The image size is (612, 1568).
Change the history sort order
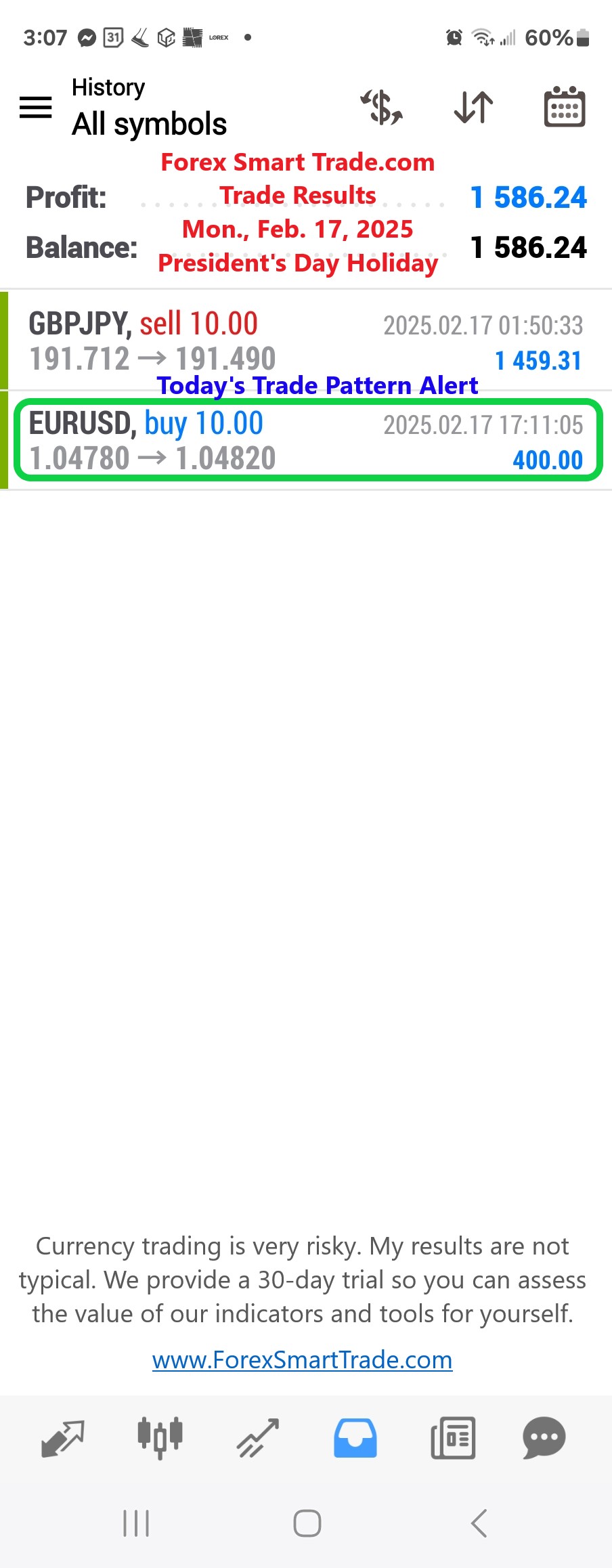pos(473,107)
